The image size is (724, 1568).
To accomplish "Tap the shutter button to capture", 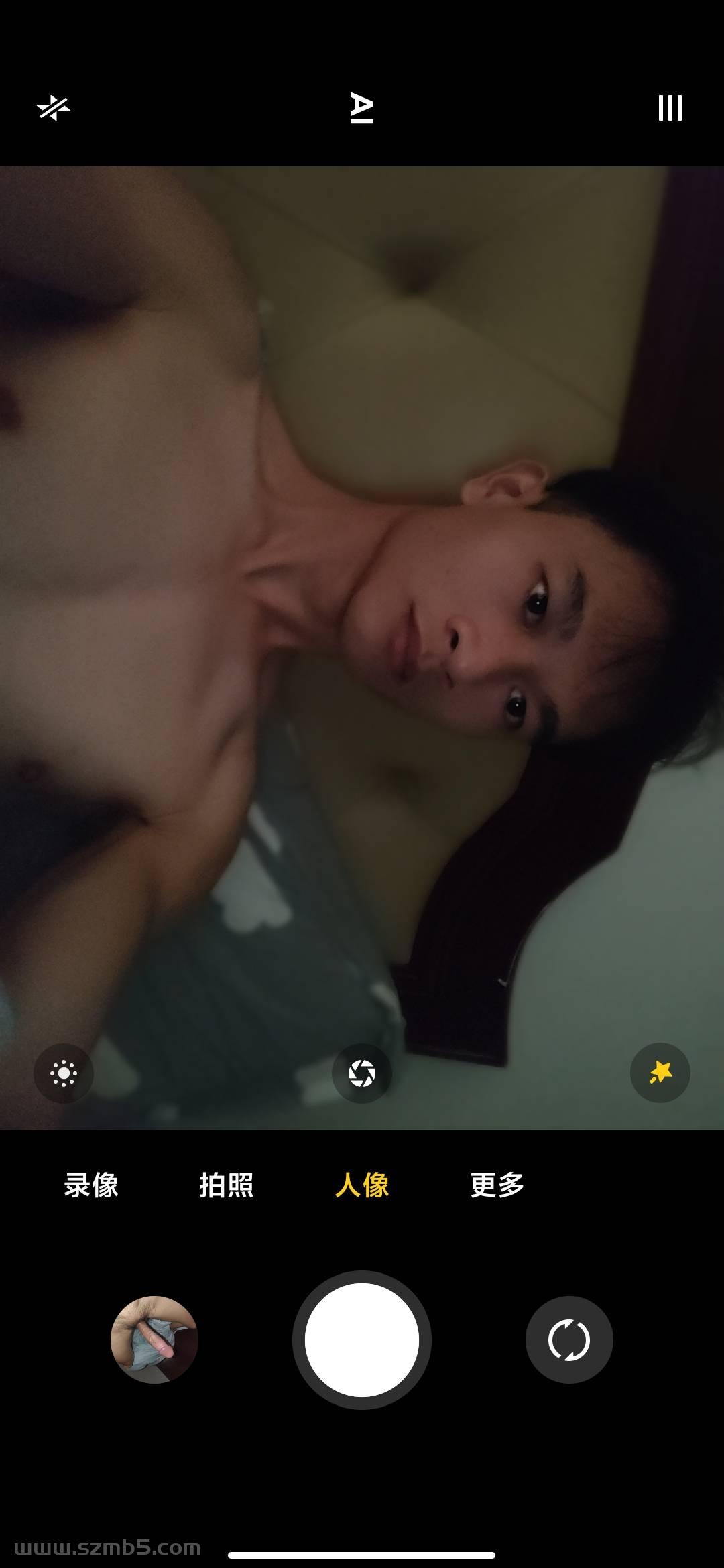I will (362, 1340).
